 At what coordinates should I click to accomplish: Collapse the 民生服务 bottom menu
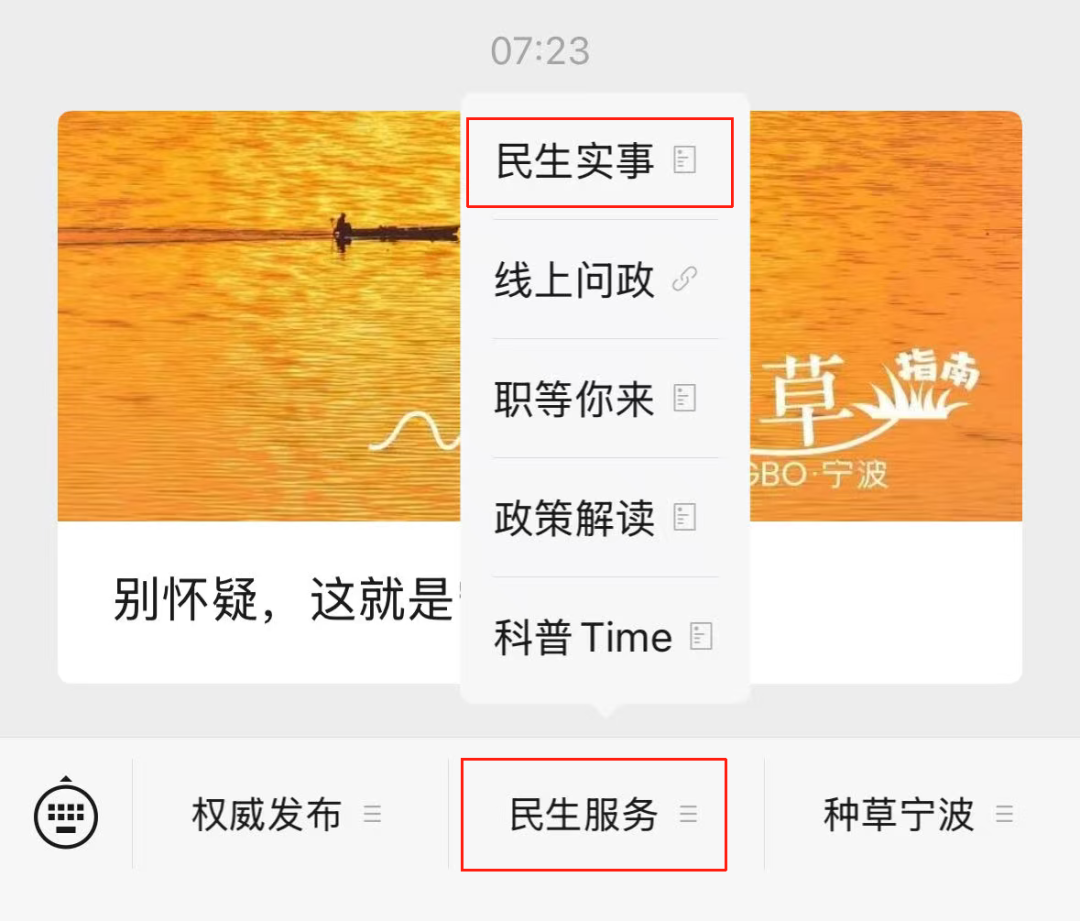click(594, 814)
